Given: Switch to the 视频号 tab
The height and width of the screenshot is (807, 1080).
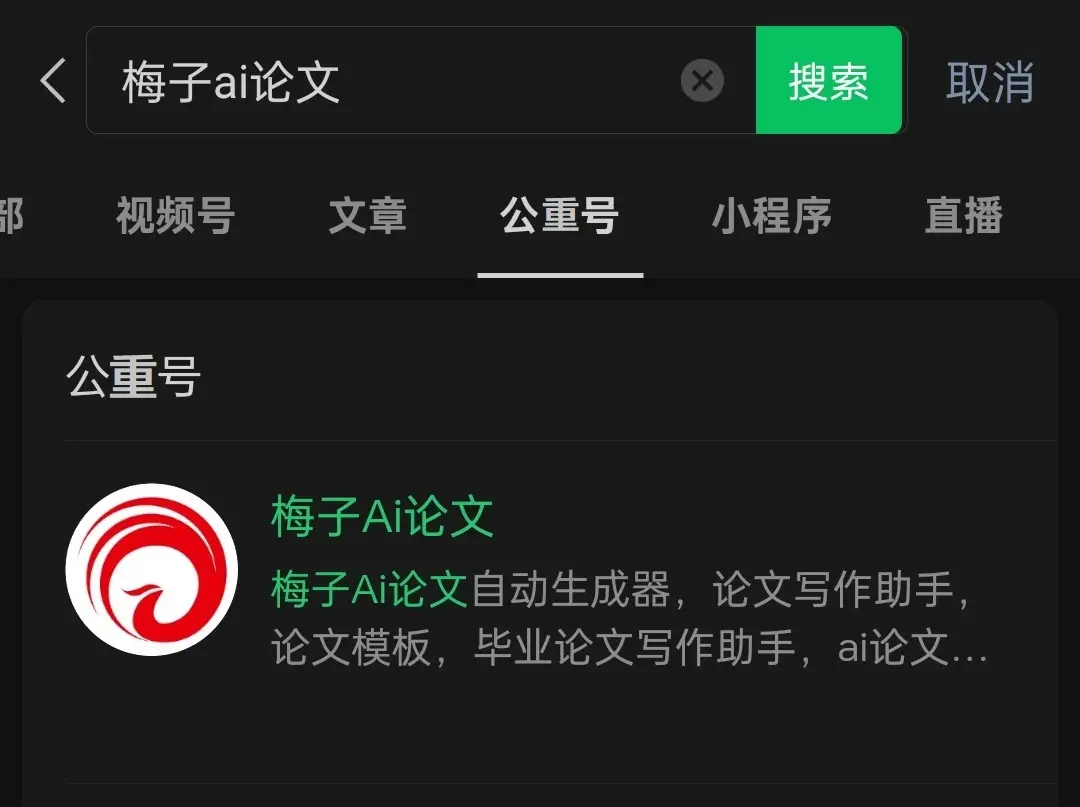Looking at the screenshot, I should tap(175, 216).
